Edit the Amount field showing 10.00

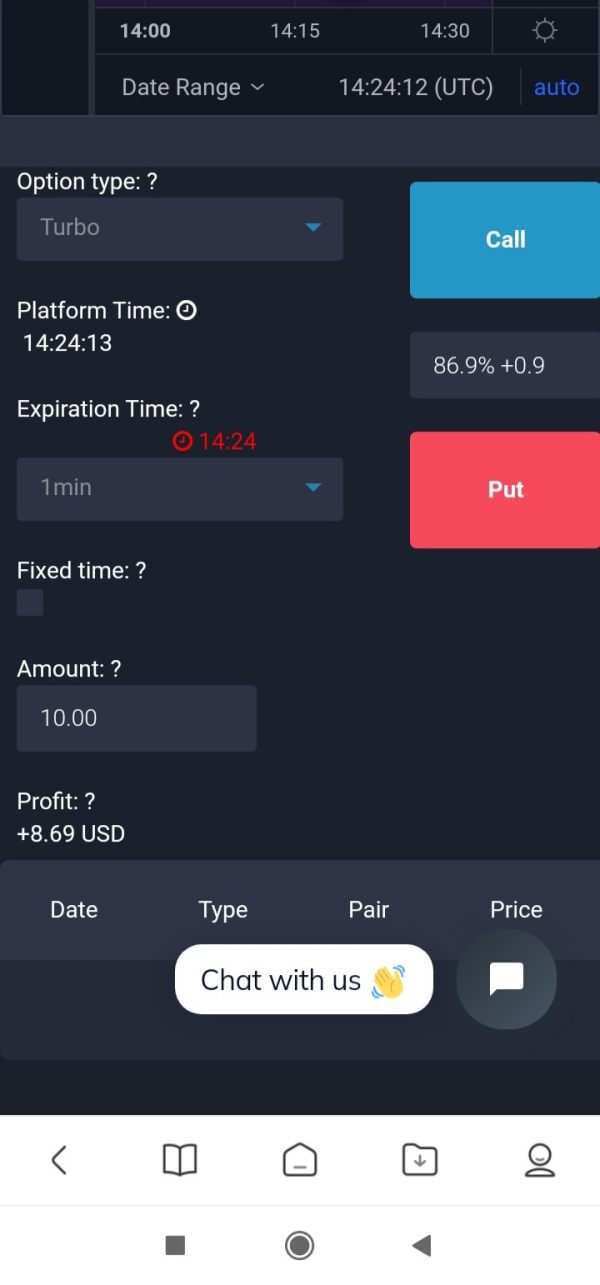pos(136,718)
